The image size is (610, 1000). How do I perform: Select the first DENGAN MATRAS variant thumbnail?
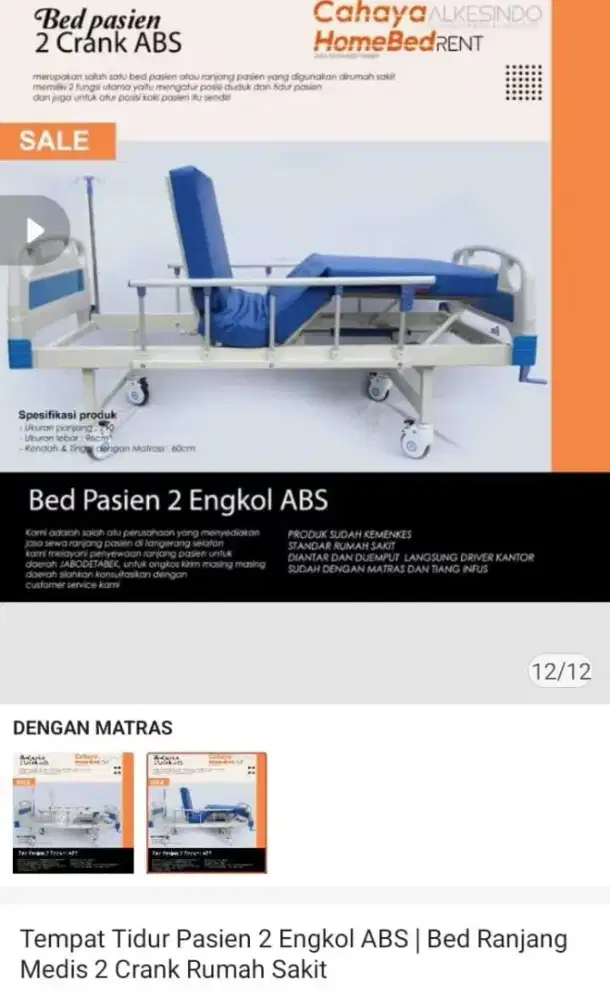72,812
